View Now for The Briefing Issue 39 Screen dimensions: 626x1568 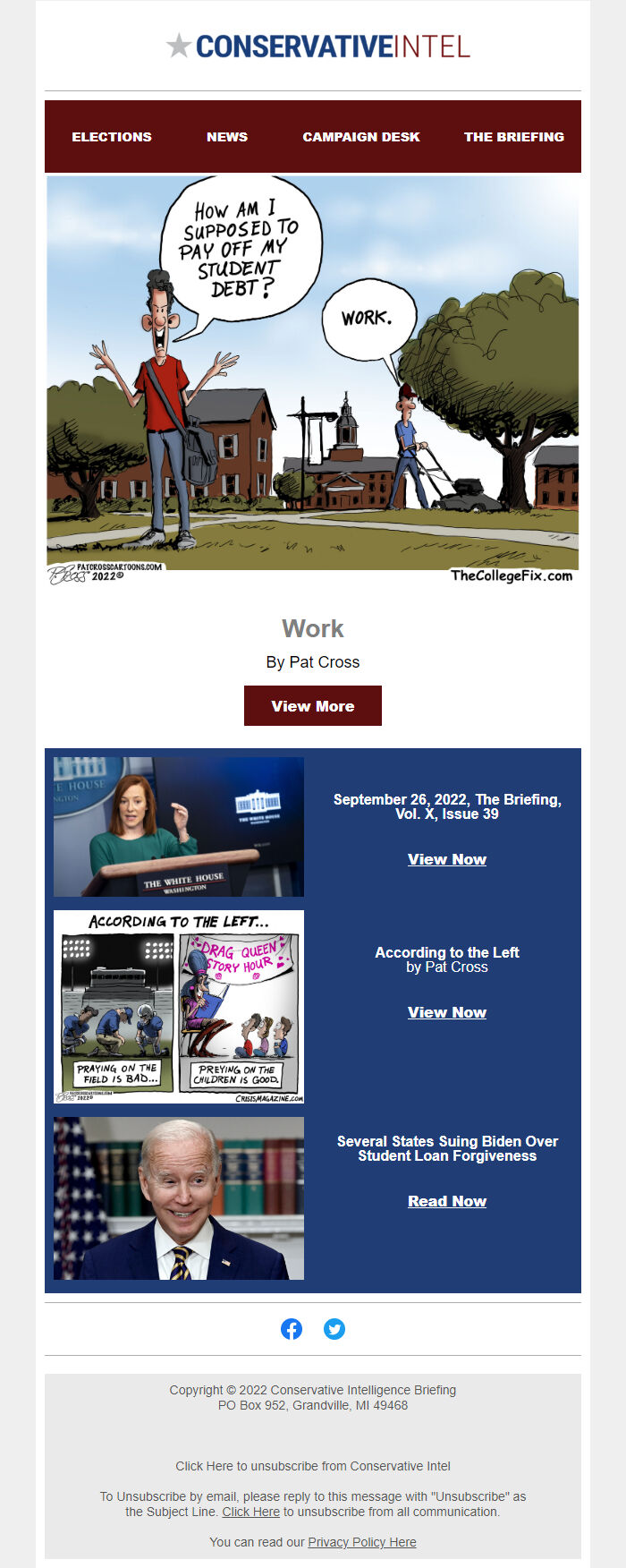point(447,859)
